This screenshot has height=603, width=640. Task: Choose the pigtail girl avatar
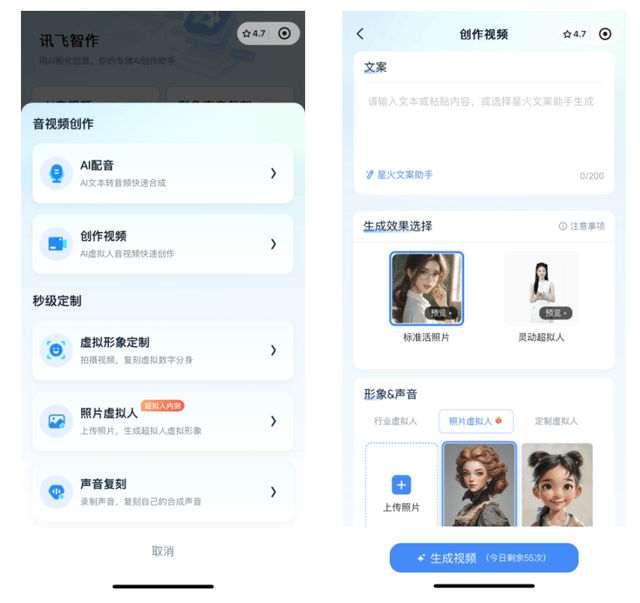click(557, 485)
